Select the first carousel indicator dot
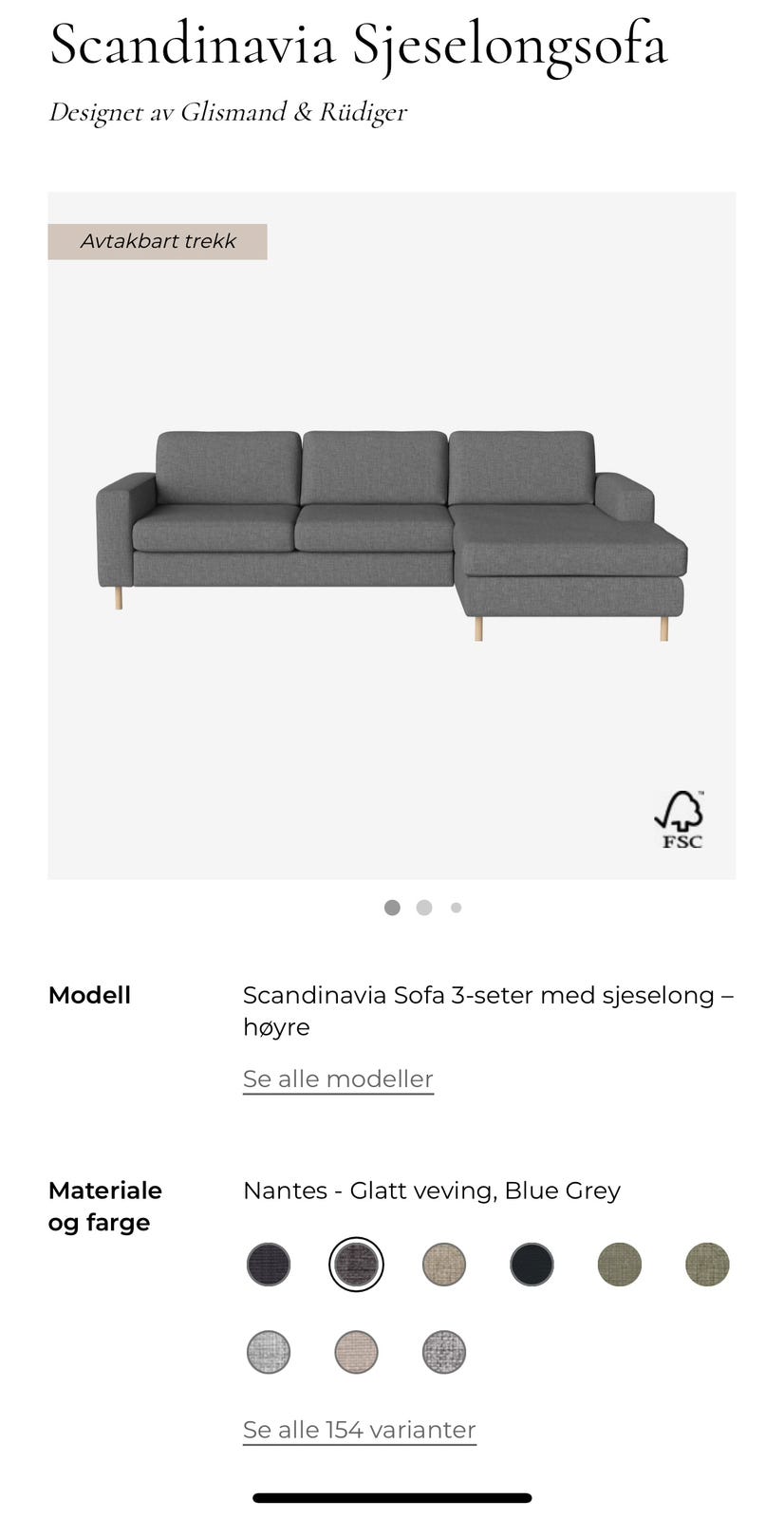784x1519 pixels. coord(392,908)
